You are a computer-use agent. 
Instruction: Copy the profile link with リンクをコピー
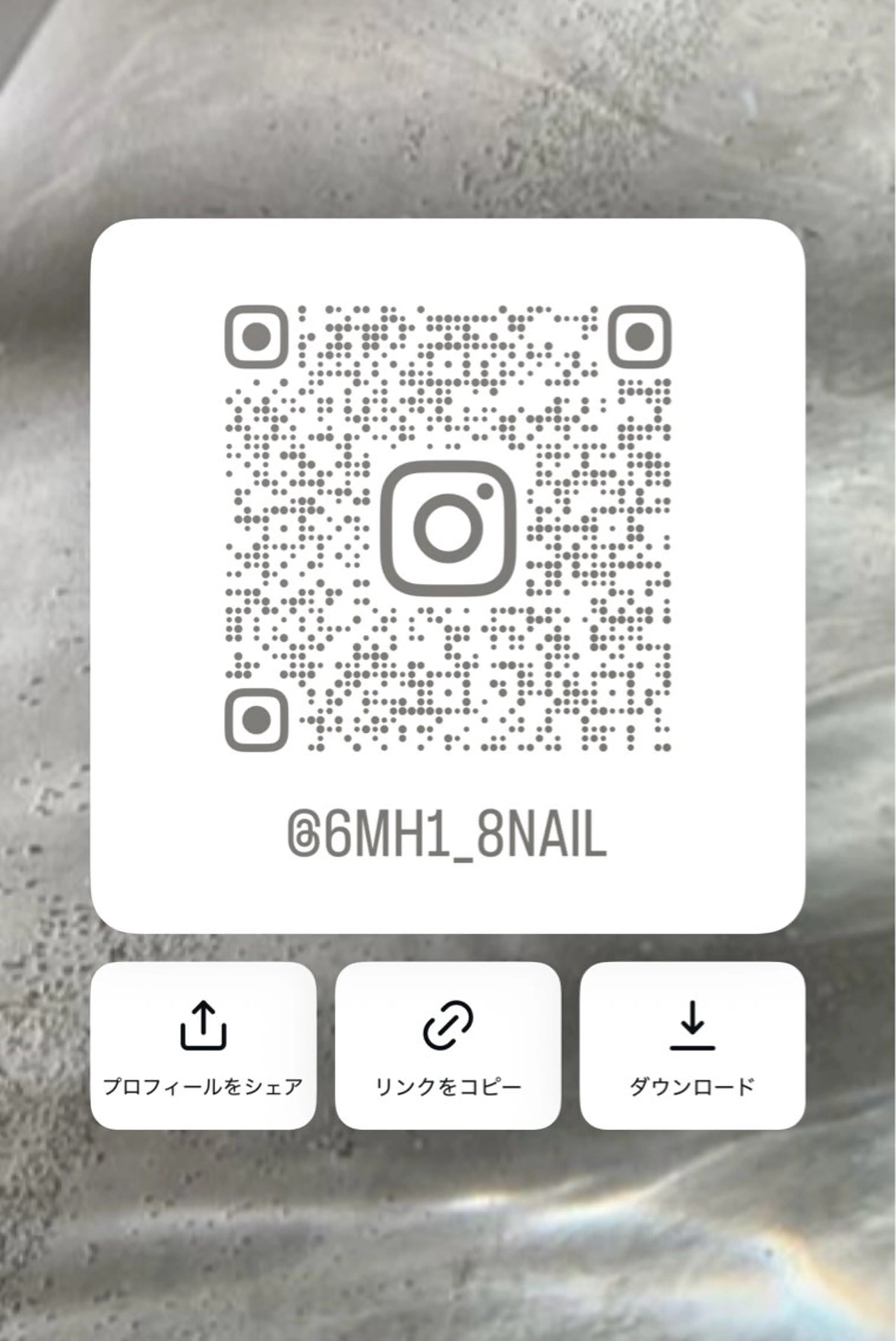point(448,1045)
